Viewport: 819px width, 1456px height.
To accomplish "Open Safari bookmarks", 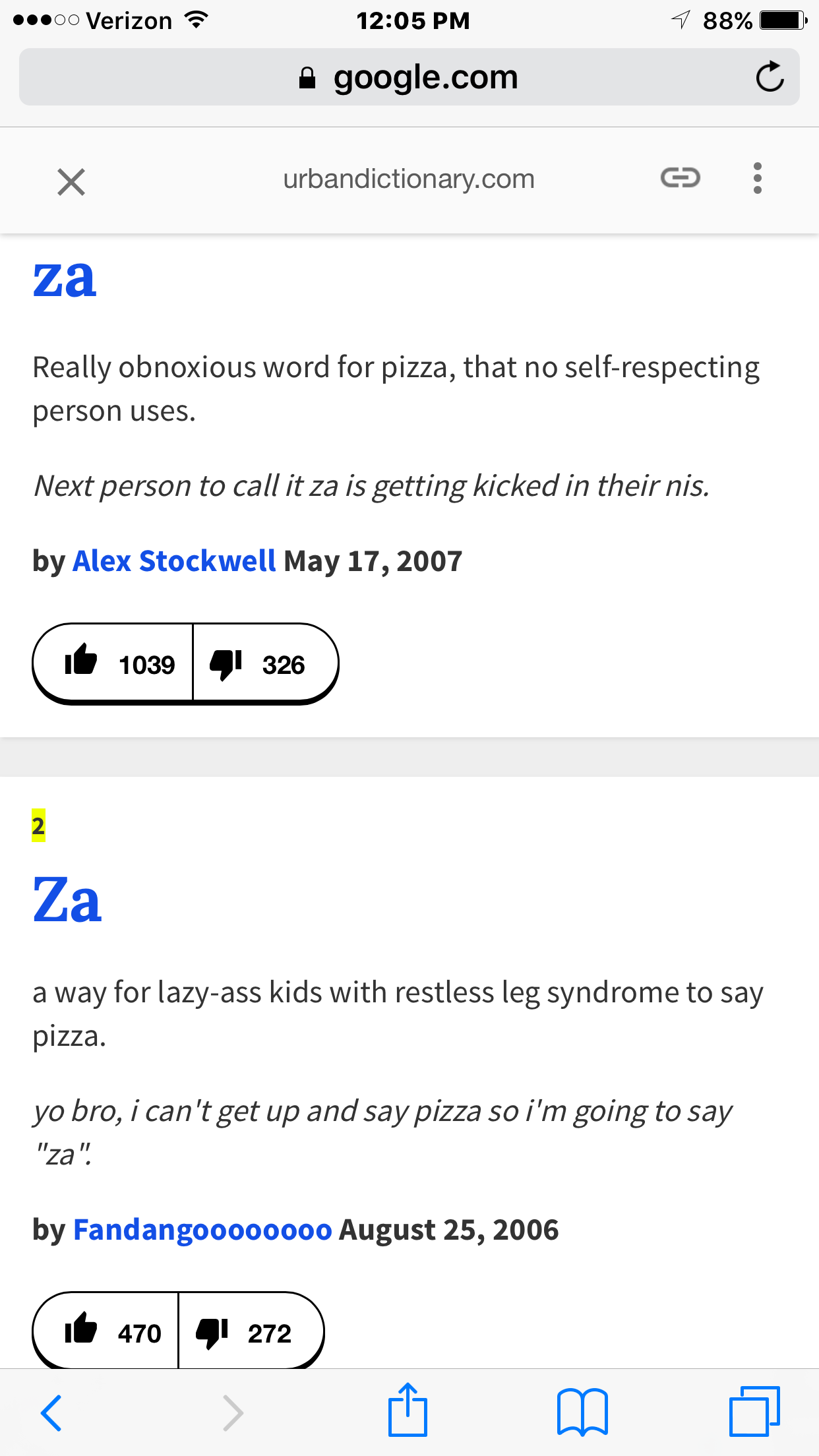I will click(582, 1412).
